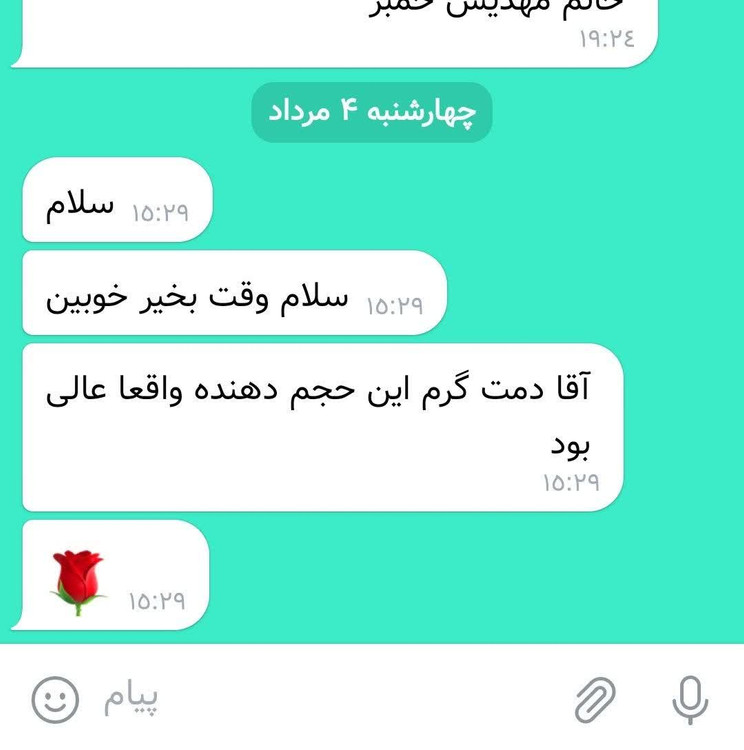Select the 'سلام' message bubble
Viewport: 744px width, 750px height.
117,200
